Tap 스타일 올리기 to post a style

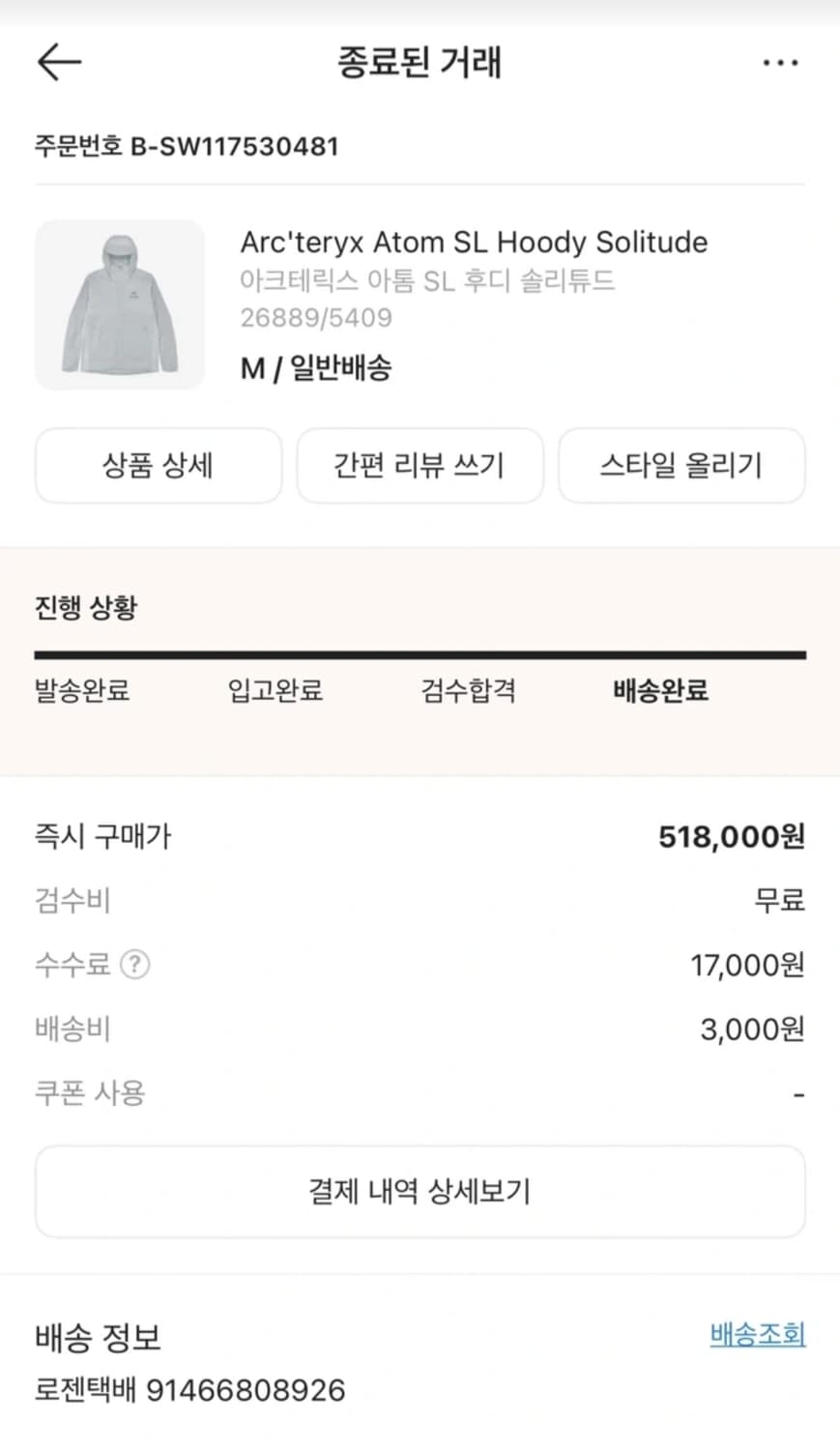pos(681,465)
